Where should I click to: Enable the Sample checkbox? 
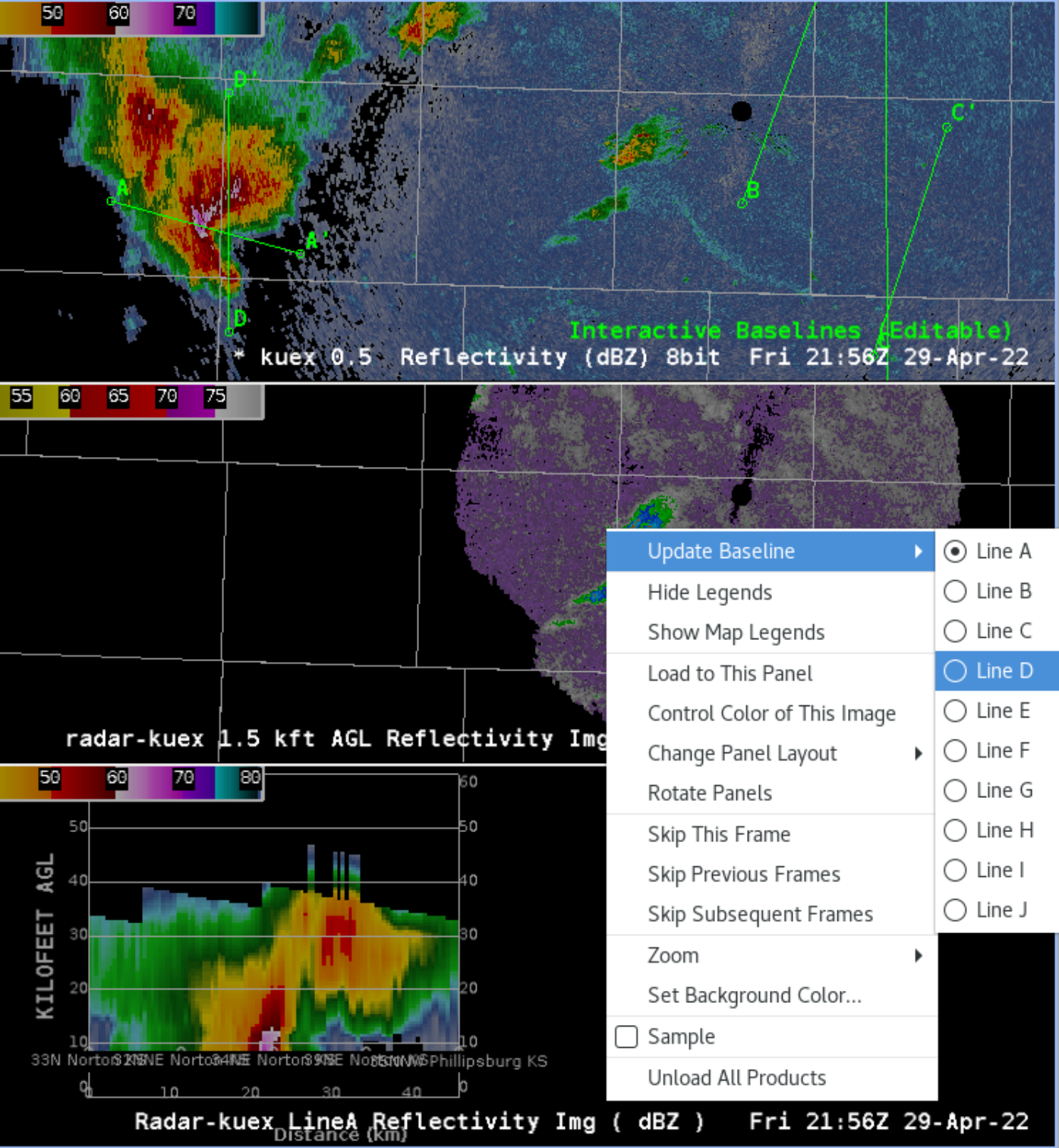[627, 1036]
